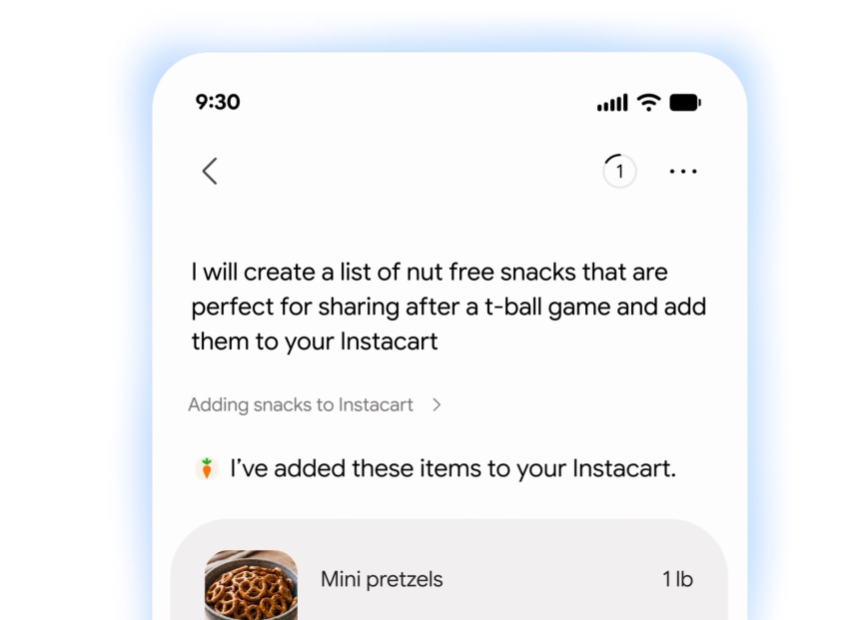Go back using the back arrow

(210, 171)
